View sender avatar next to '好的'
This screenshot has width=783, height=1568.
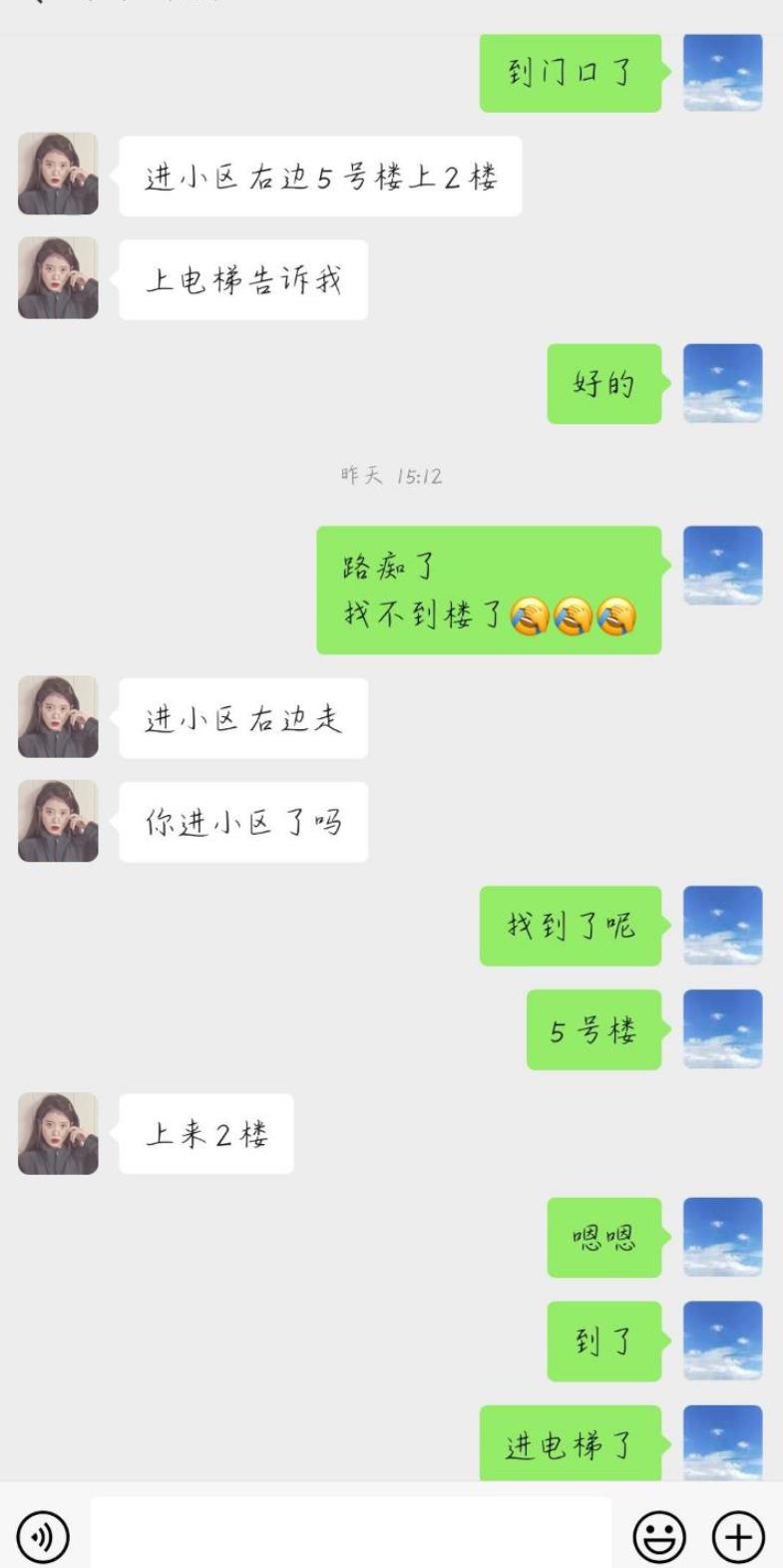click(722, 383)
